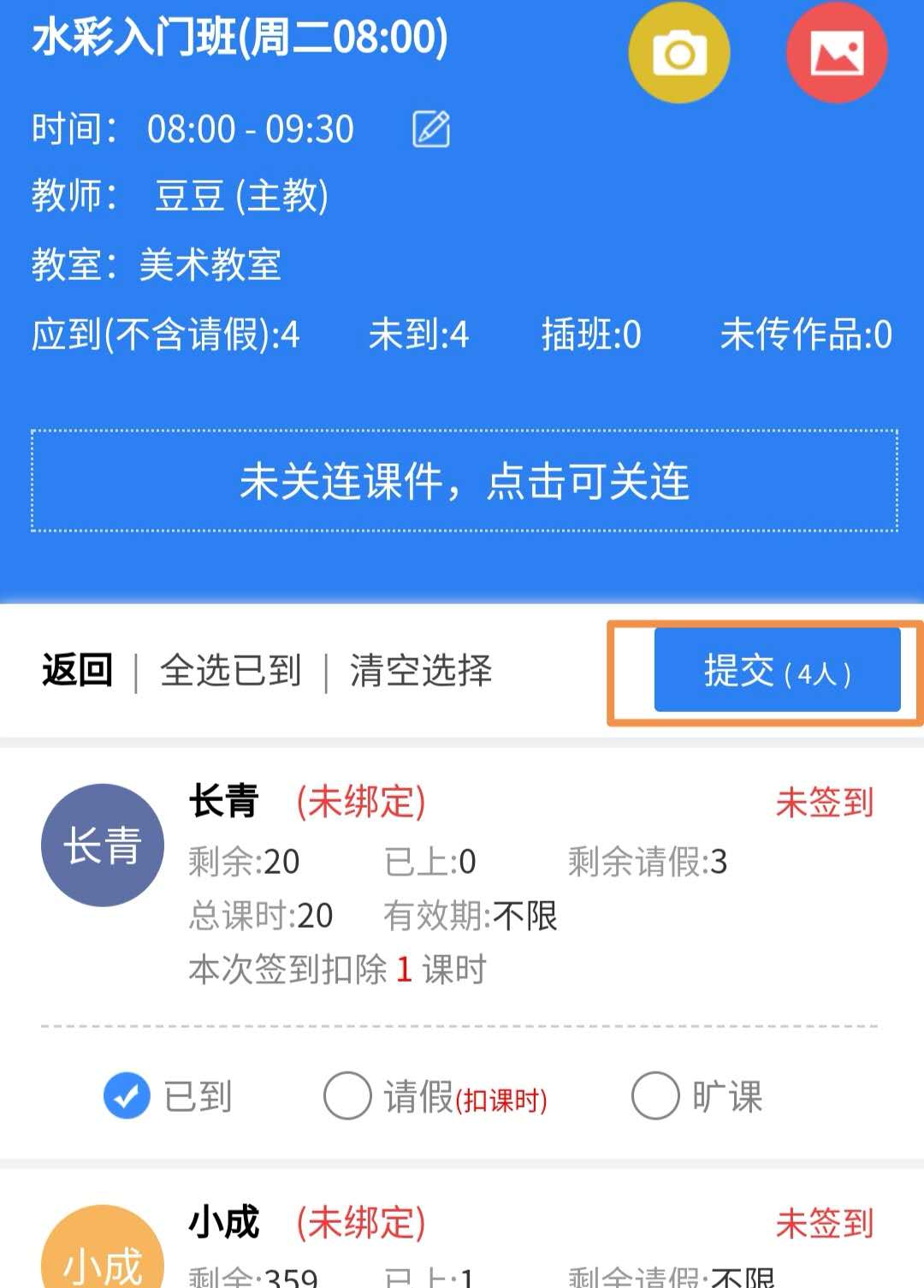Tap the yellow camera button
The image size is (924, 1288).
678,53
